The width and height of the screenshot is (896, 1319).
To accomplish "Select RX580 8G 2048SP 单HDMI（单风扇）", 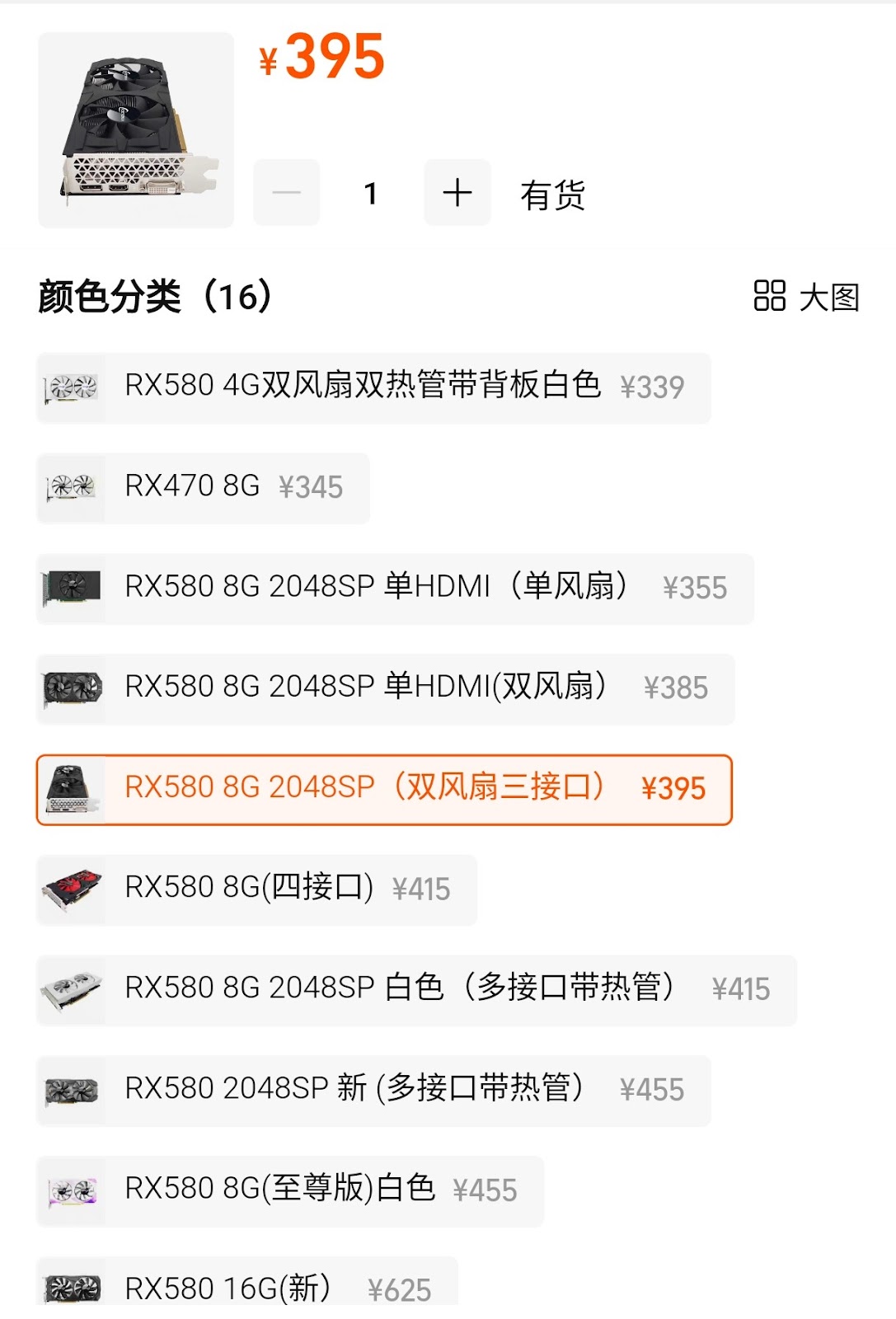I will click(x=394, y=589).
